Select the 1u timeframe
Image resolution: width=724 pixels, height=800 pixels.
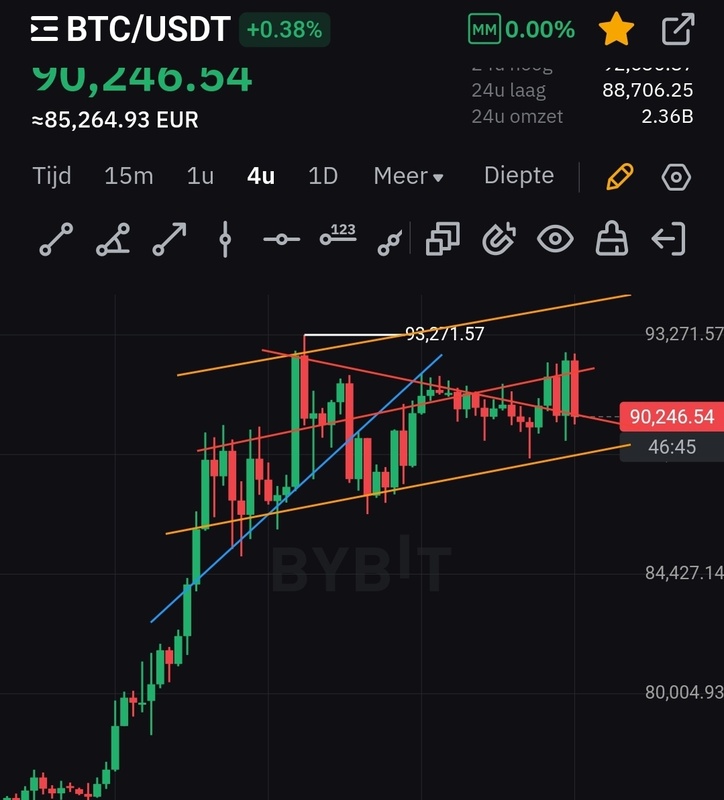pyautogui.click(x=200, y=176)
